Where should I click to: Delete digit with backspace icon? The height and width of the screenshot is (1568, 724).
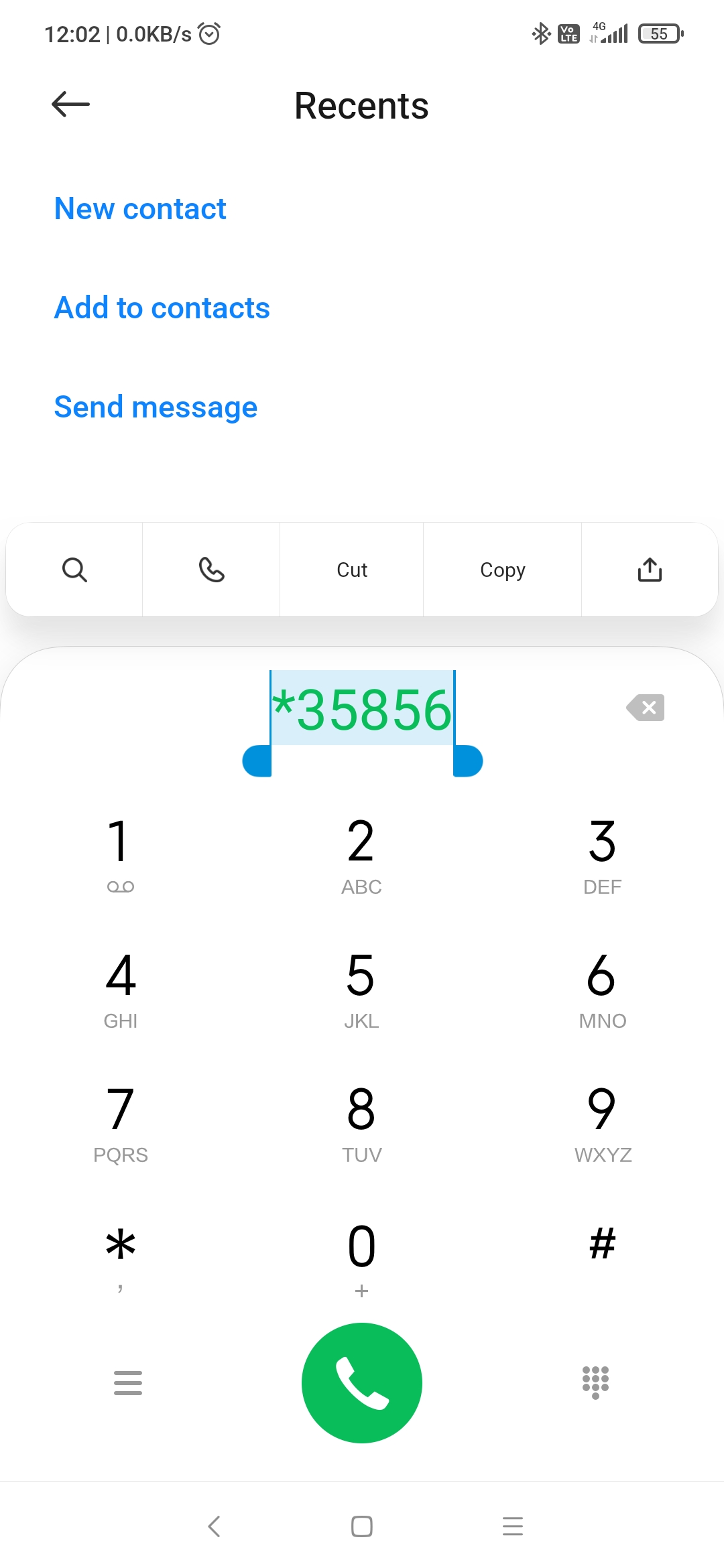646,708
